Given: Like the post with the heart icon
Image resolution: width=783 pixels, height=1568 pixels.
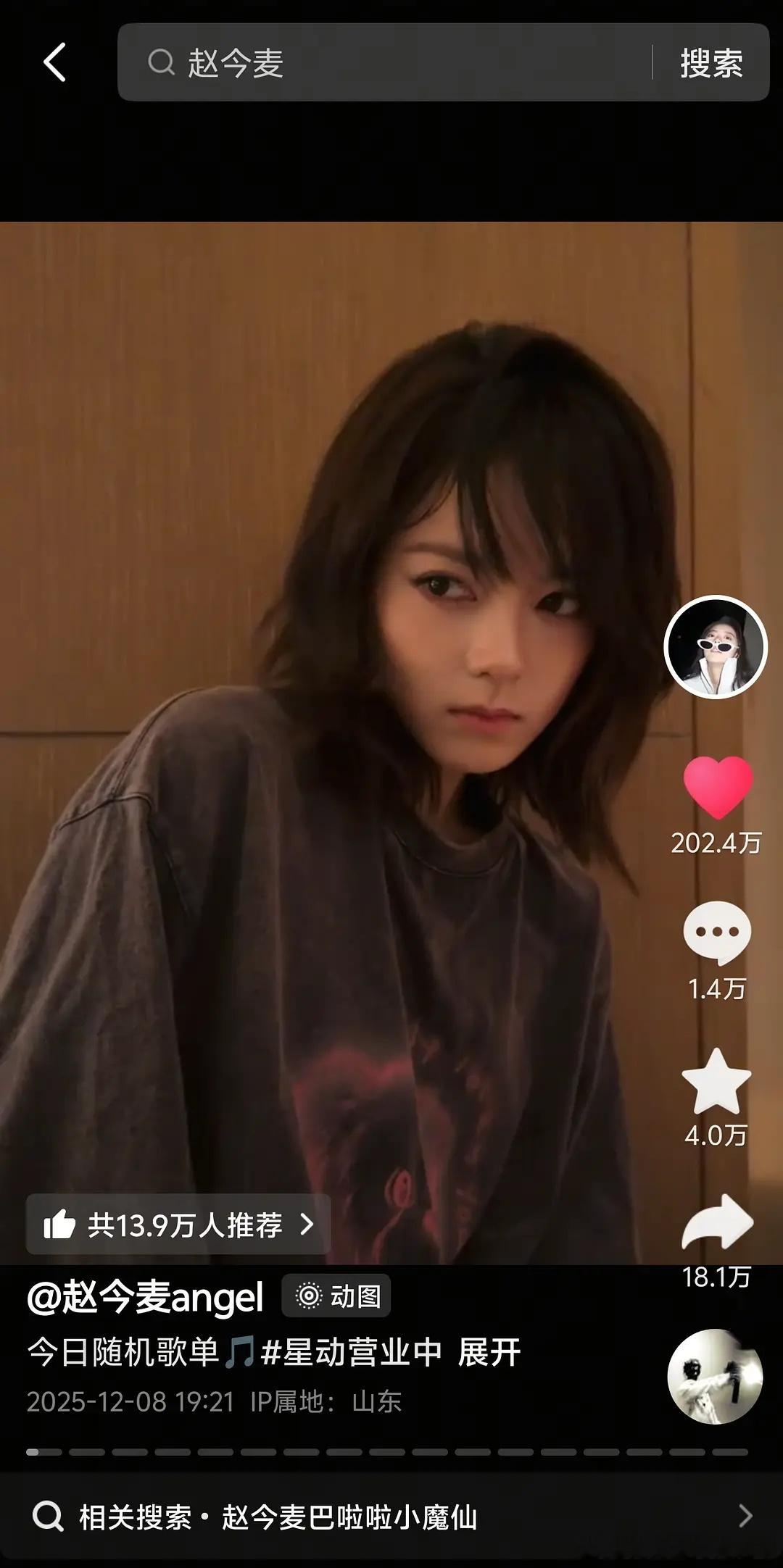Looking at the screenshot, I should (718, 788).
